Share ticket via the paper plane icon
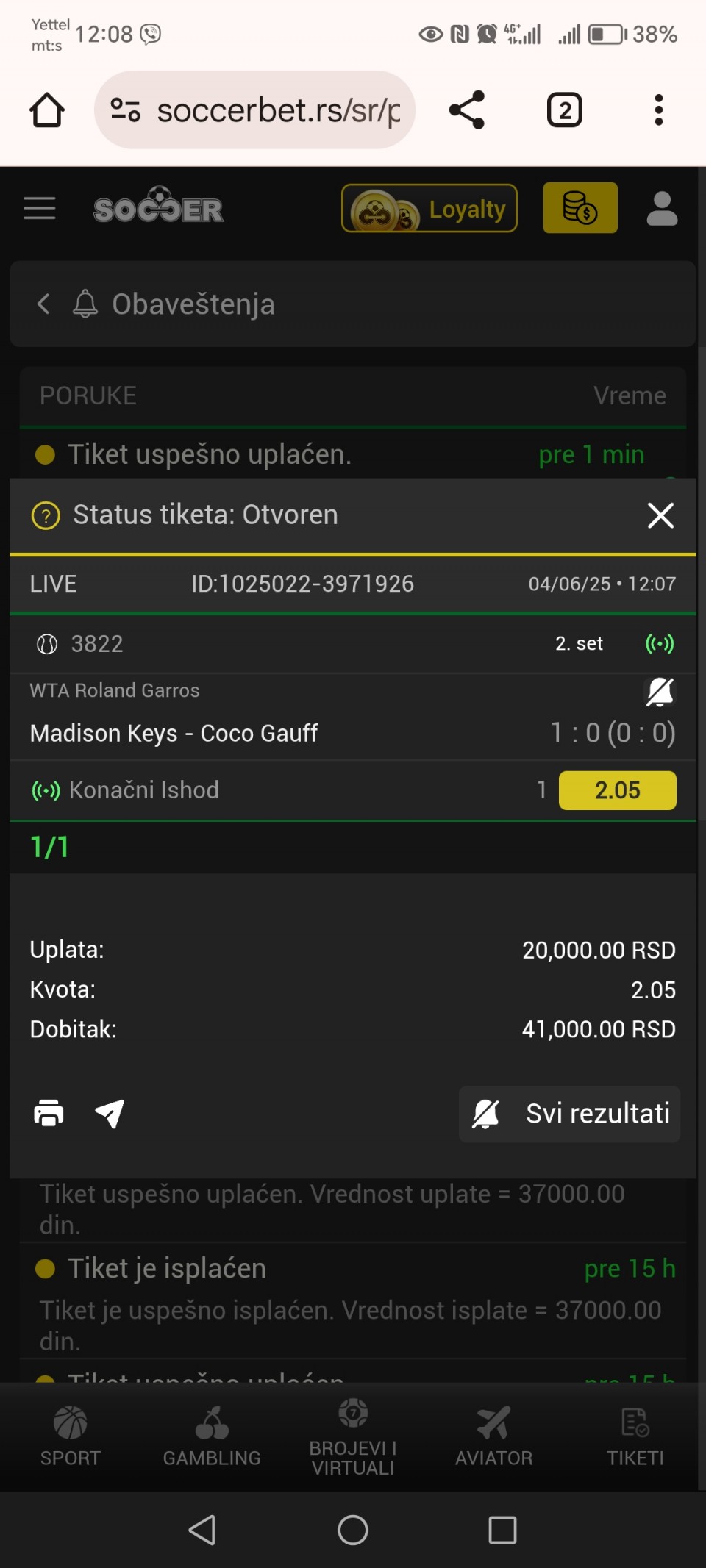Viewport: 706px width, 1568px height. [110, 1114]
